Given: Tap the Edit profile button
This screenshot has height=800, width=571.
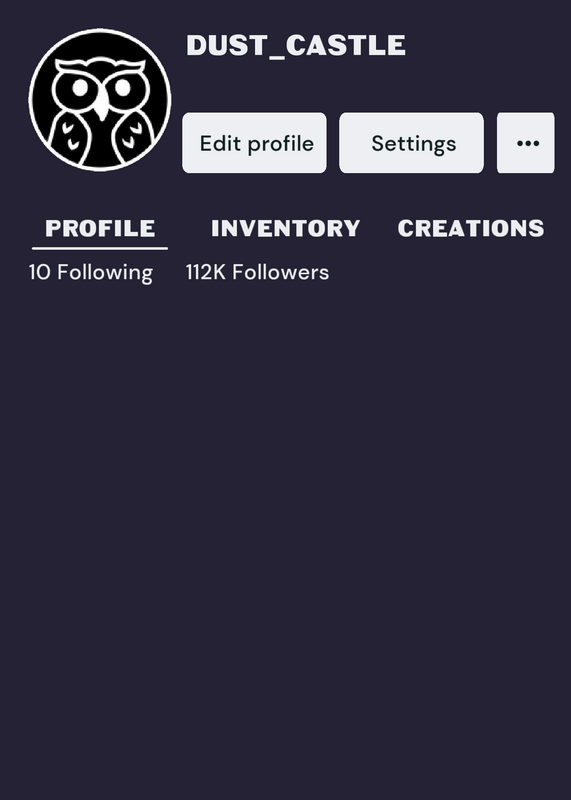Looking at the screenshot, I should coord(254,143).
